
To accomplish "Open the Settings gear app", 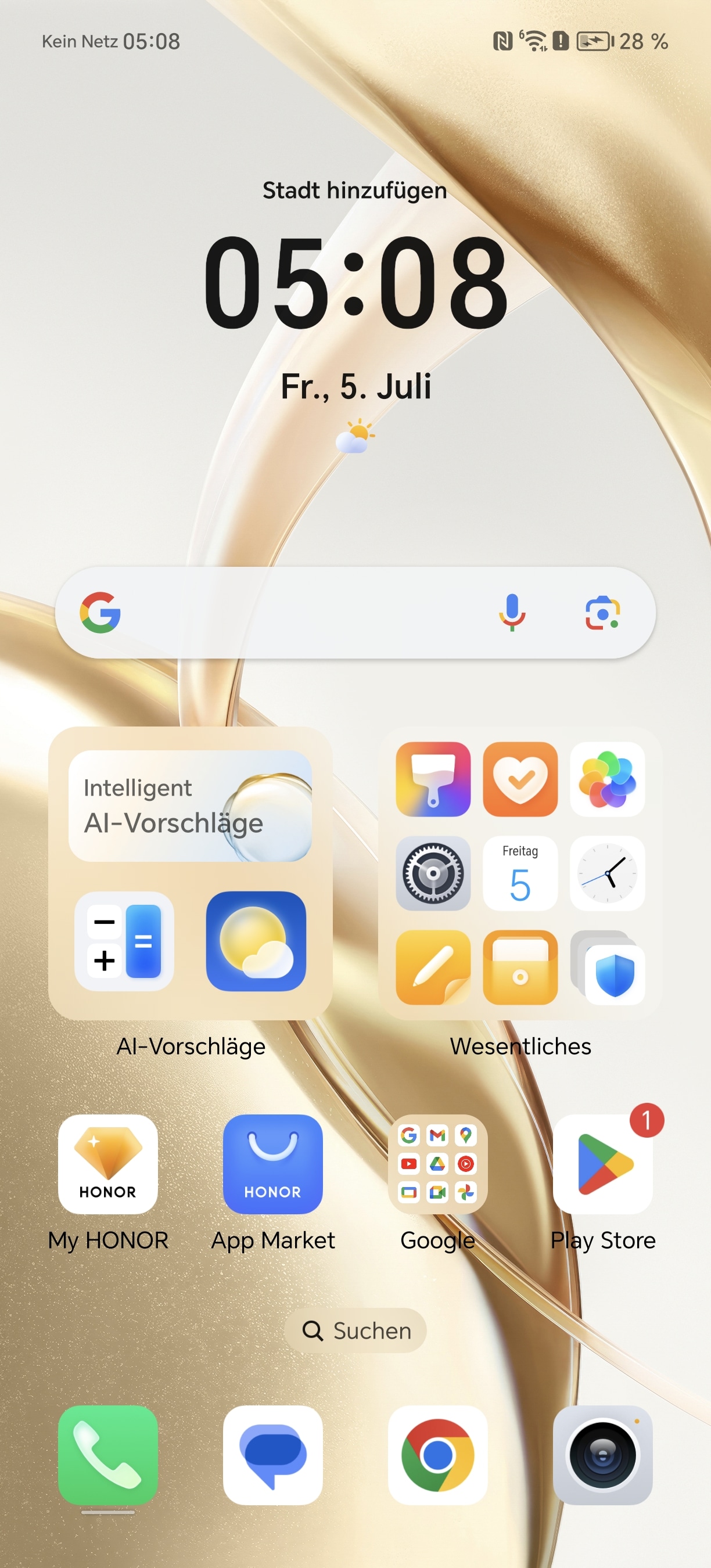I will coord(433,873).
